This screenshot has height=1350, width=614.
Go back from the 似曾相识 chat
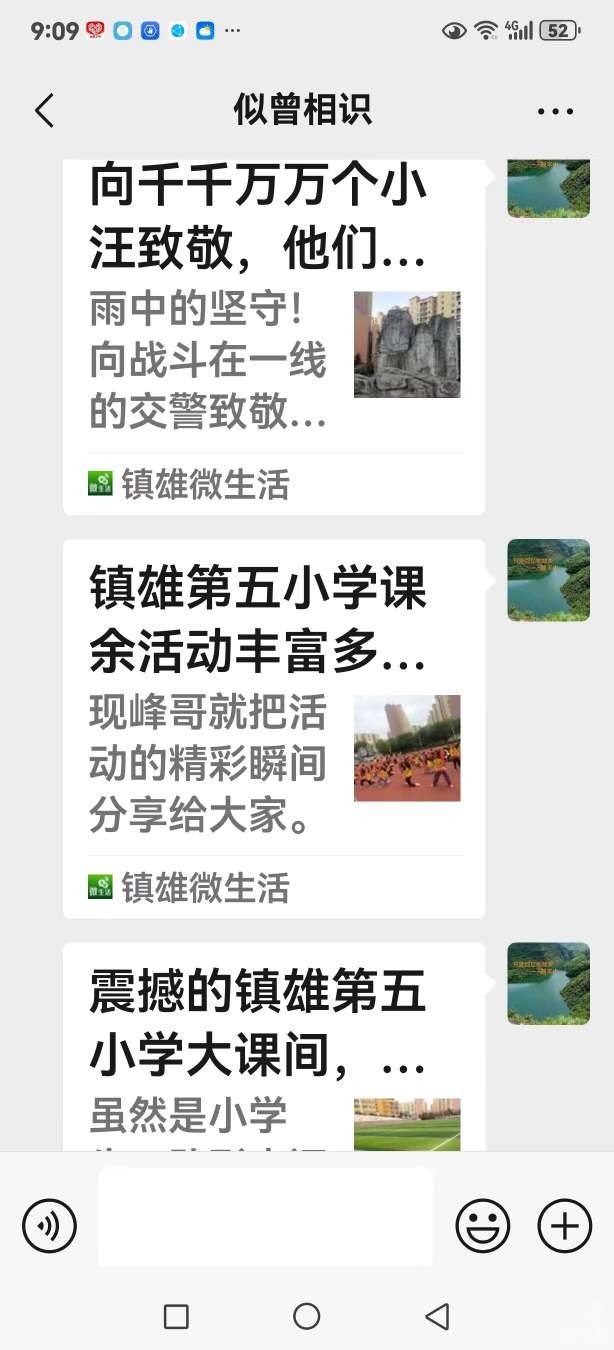pos(44,111)
